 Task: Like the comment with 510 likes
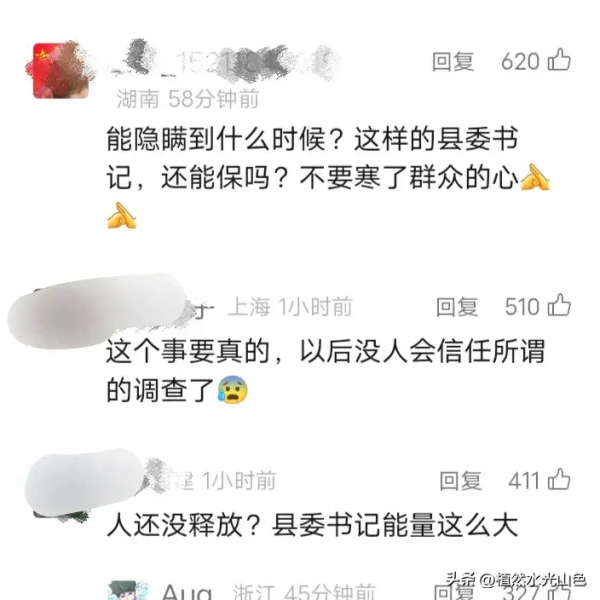[561, 305]
